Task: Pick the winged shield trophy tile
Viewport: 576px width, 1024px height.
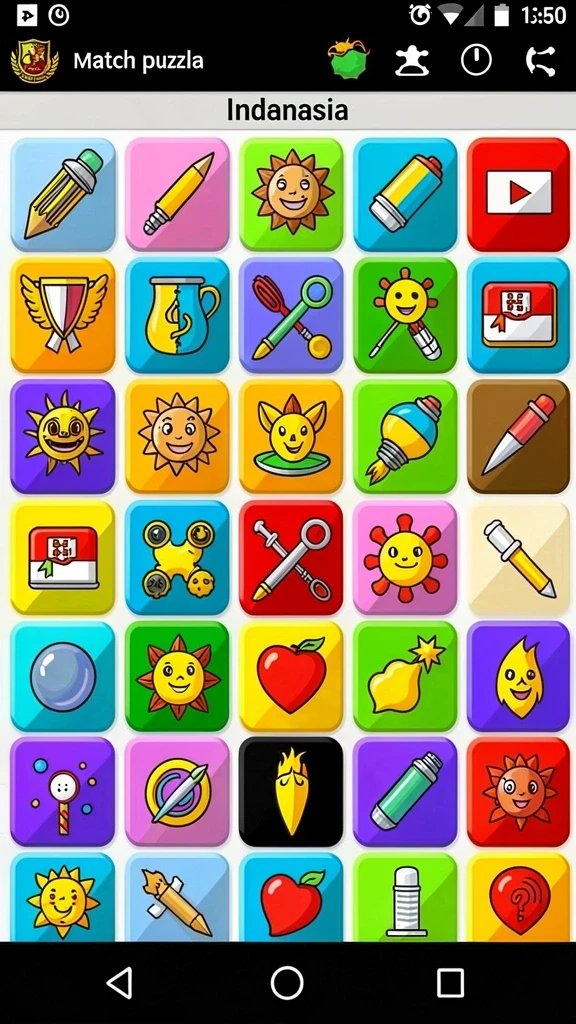Action: [63, 315]
